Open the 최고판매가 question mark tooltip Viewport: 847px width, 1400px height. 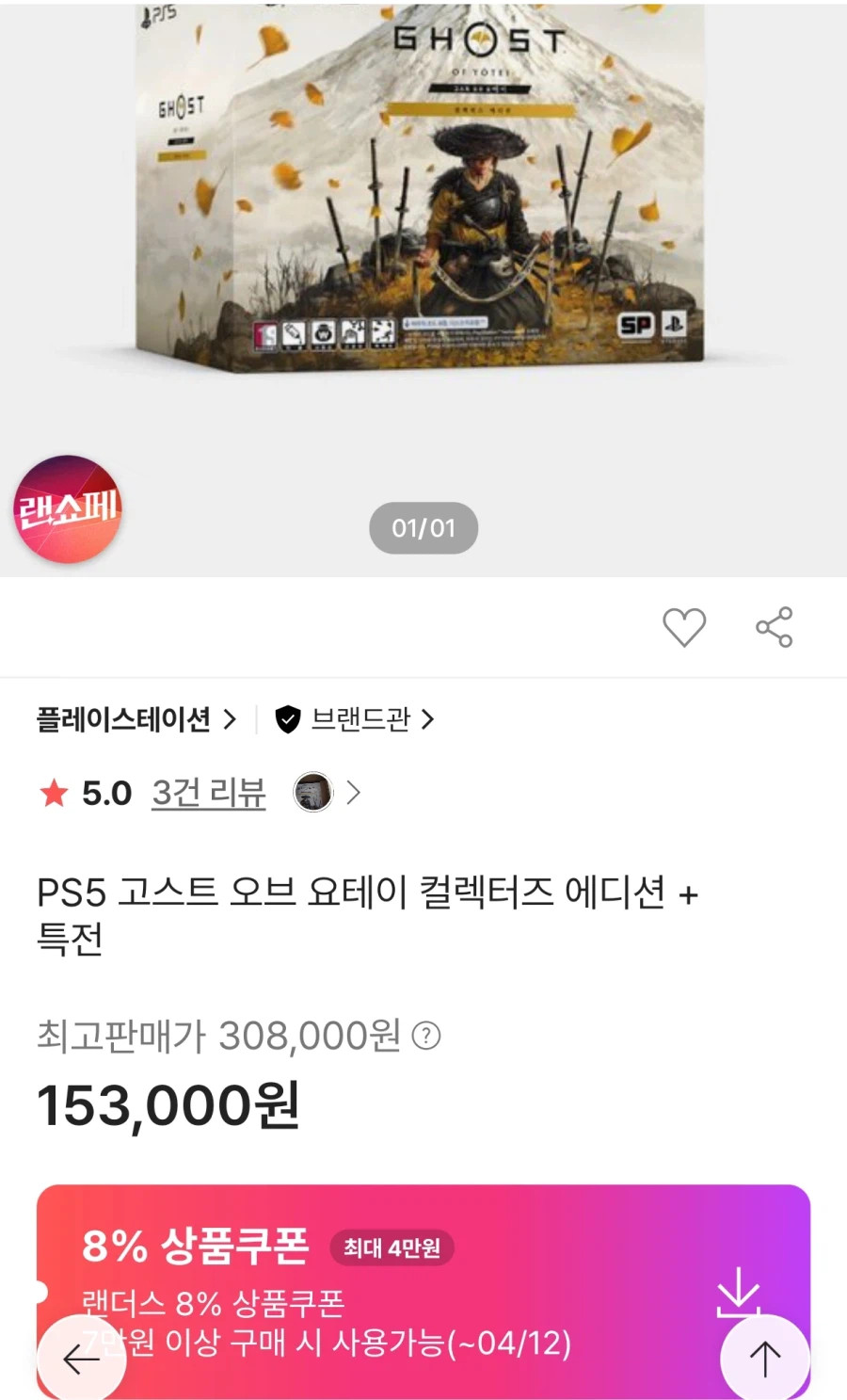426,1036
